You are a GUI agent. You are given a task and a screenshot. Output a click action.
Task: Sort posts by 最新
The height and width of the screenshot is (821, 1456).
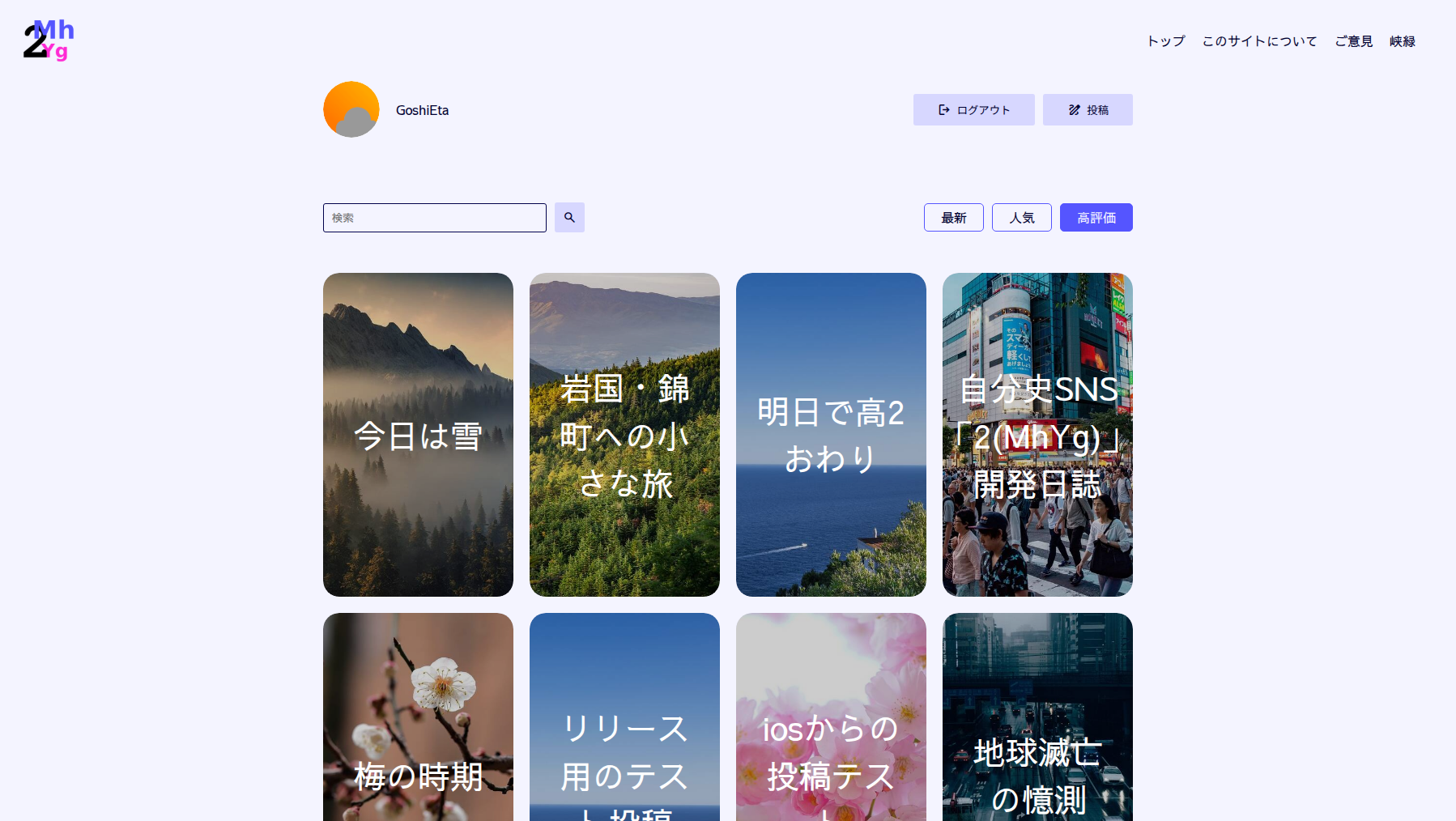coord(953,218)
